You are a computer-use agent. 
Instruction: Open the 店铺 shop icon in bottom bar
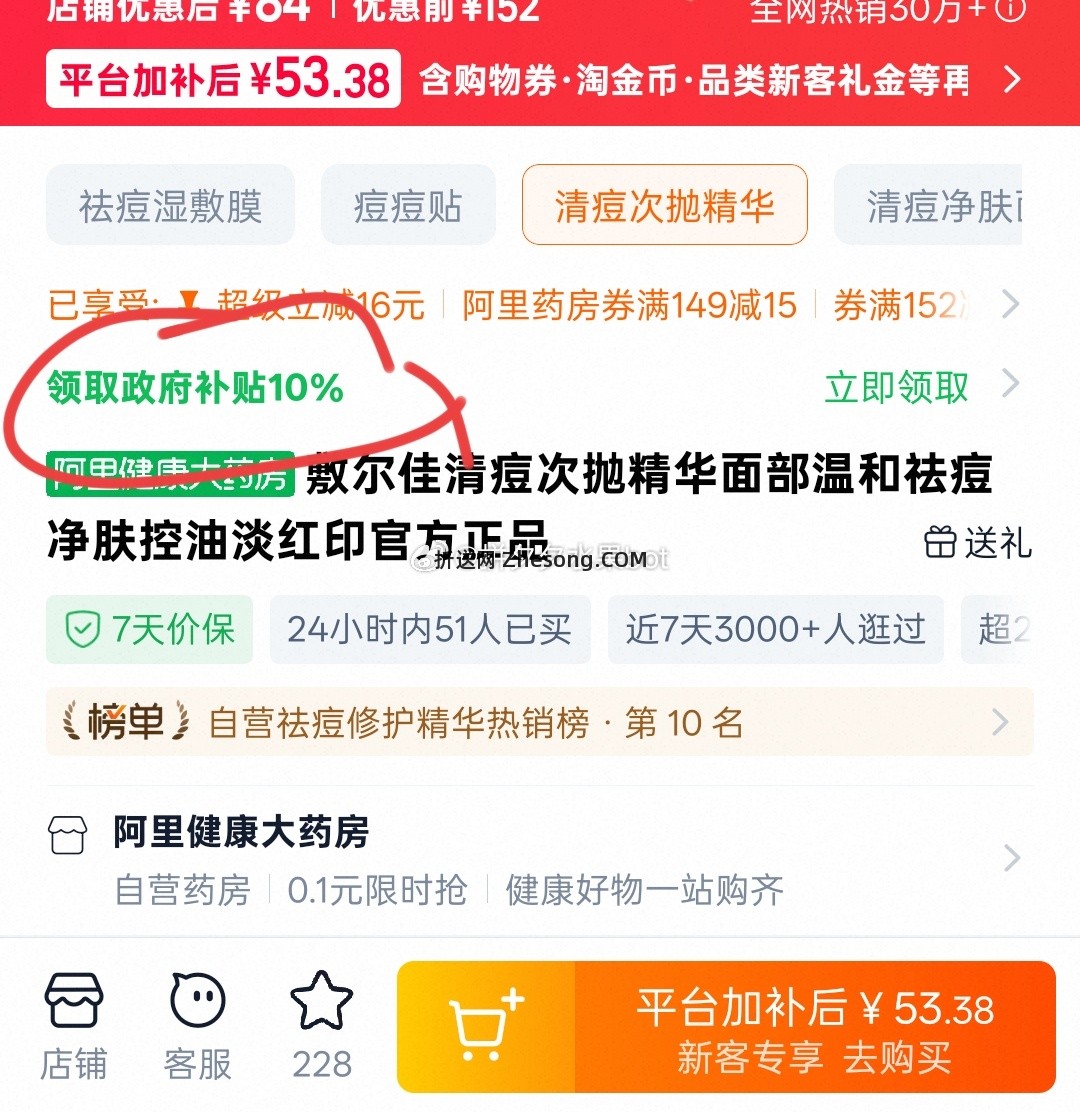pyautogui.click(x=73, y=1023)
